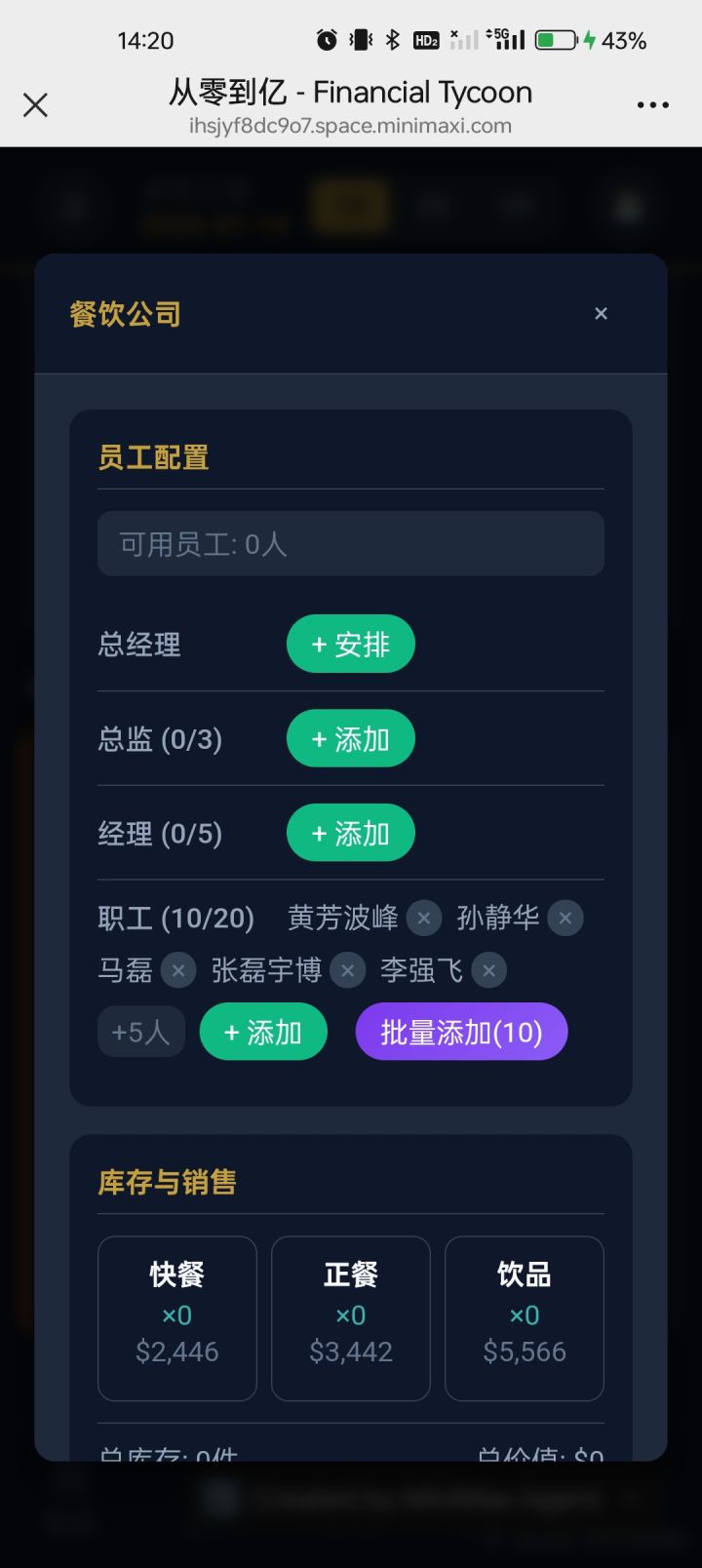
Task: Remove employee 马磊 from the staff list
Action: tap(178, 969)
